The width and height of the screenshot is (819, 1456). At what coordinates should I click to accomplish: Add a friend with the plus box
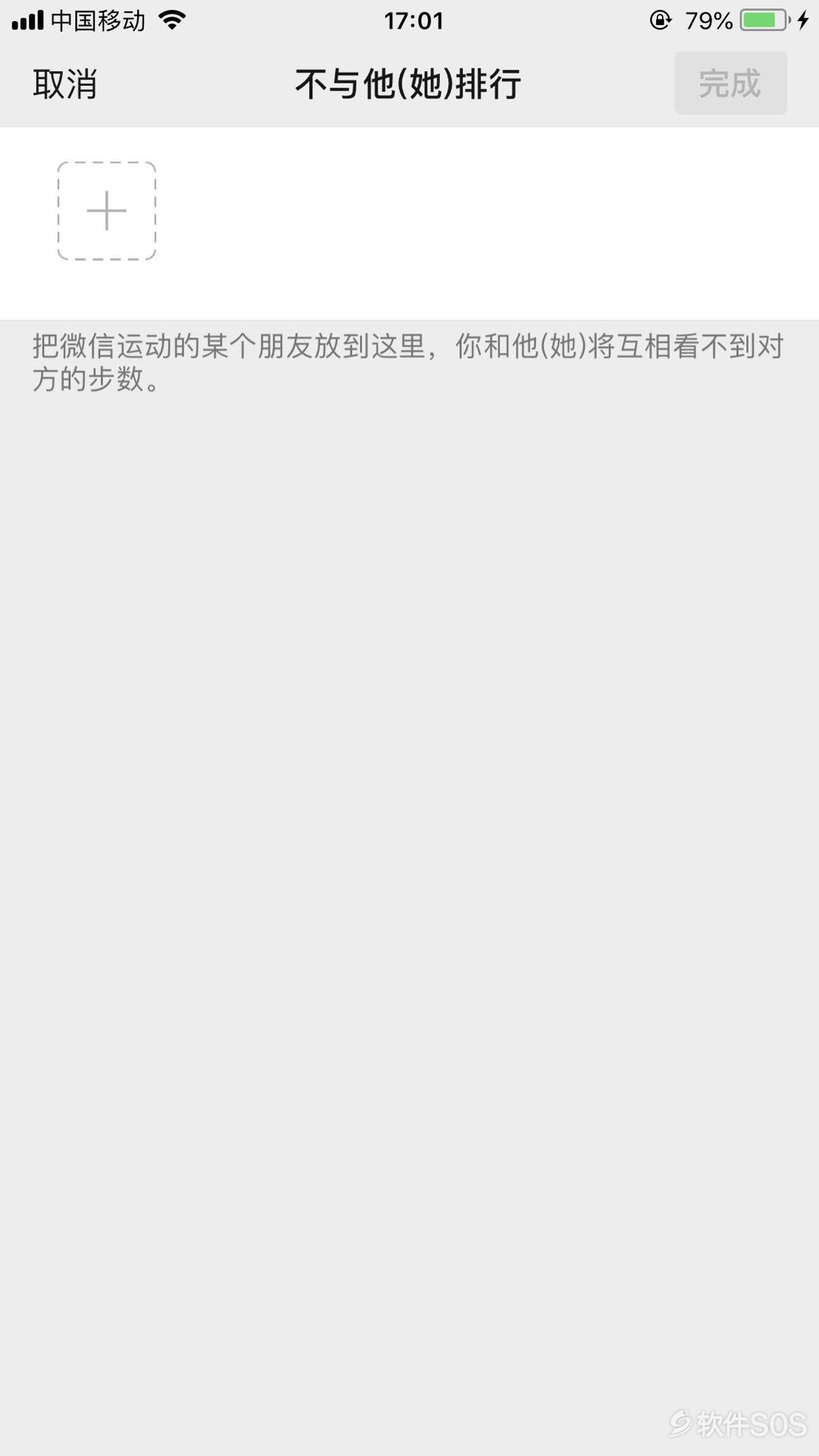107,211
